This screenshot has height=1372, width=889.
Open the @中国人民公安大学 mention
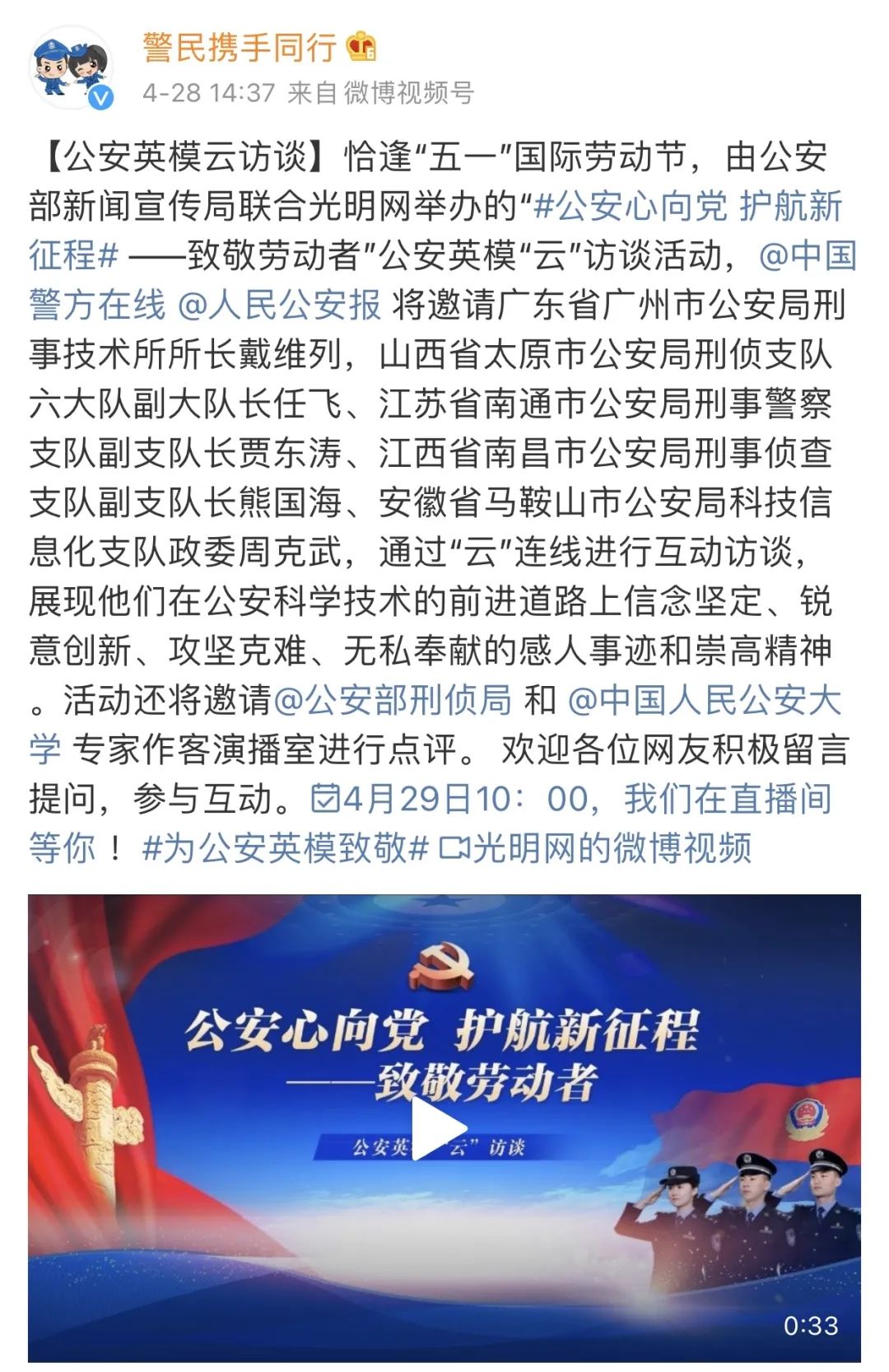click(x=436, y=725)
